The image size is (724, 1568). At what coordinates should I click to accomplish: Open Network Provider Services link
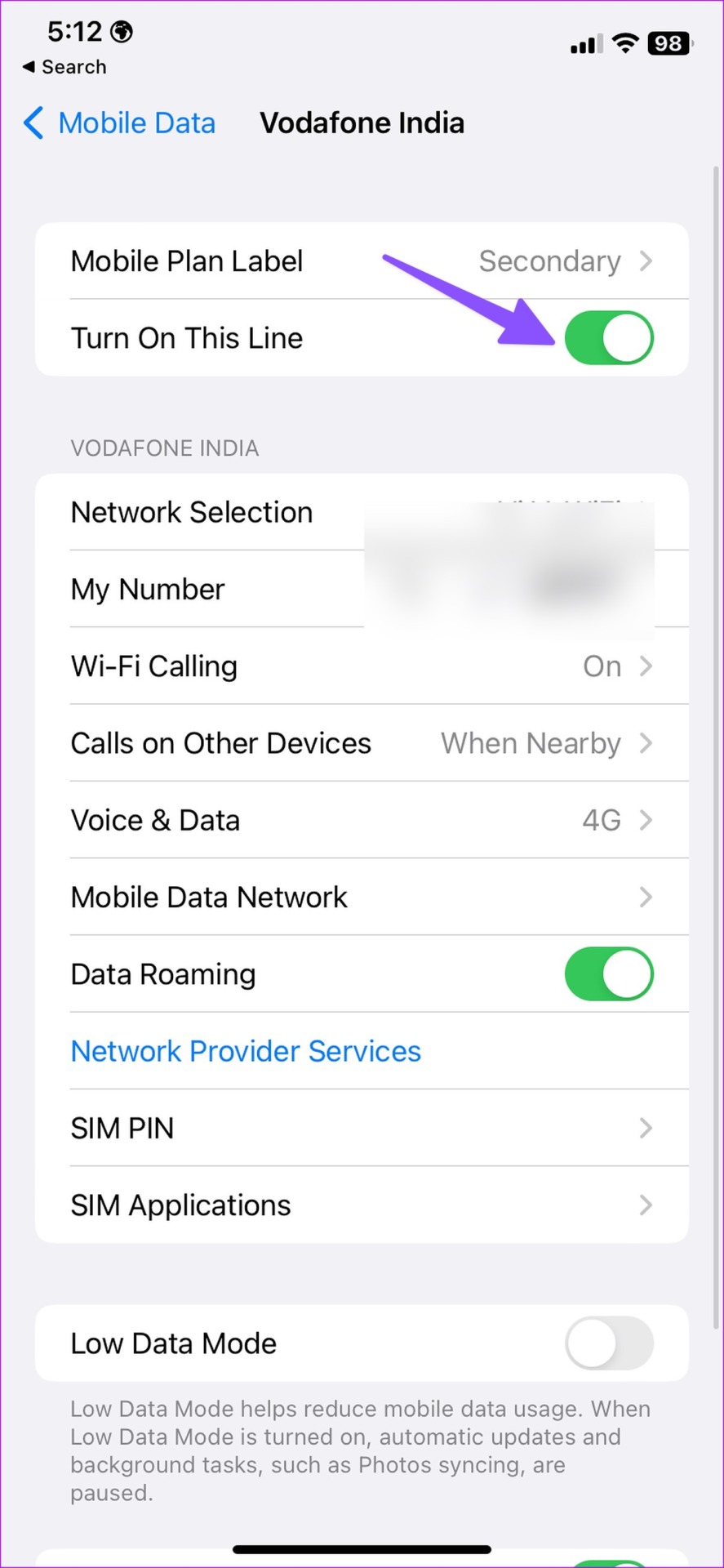(246, 1051)
